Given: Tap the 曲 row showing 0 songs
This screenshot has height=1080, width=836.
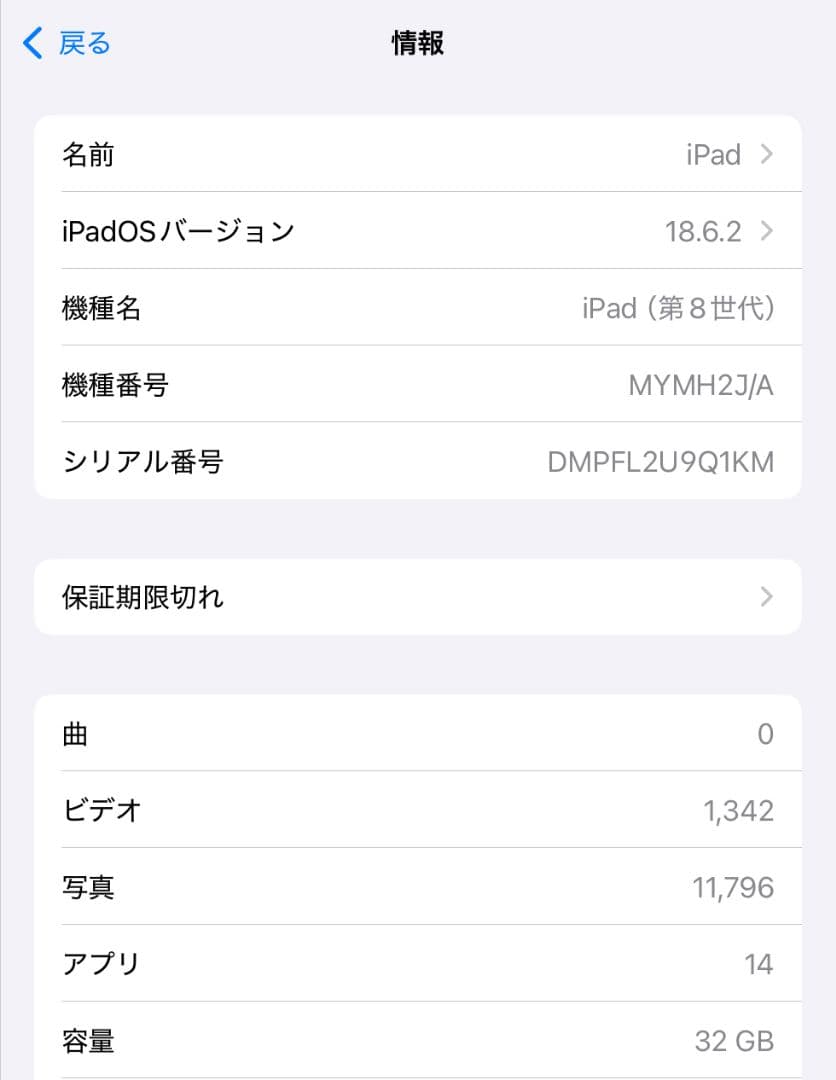Looking at the screenshot, I should pyautogui.click(x=418, y=733).
